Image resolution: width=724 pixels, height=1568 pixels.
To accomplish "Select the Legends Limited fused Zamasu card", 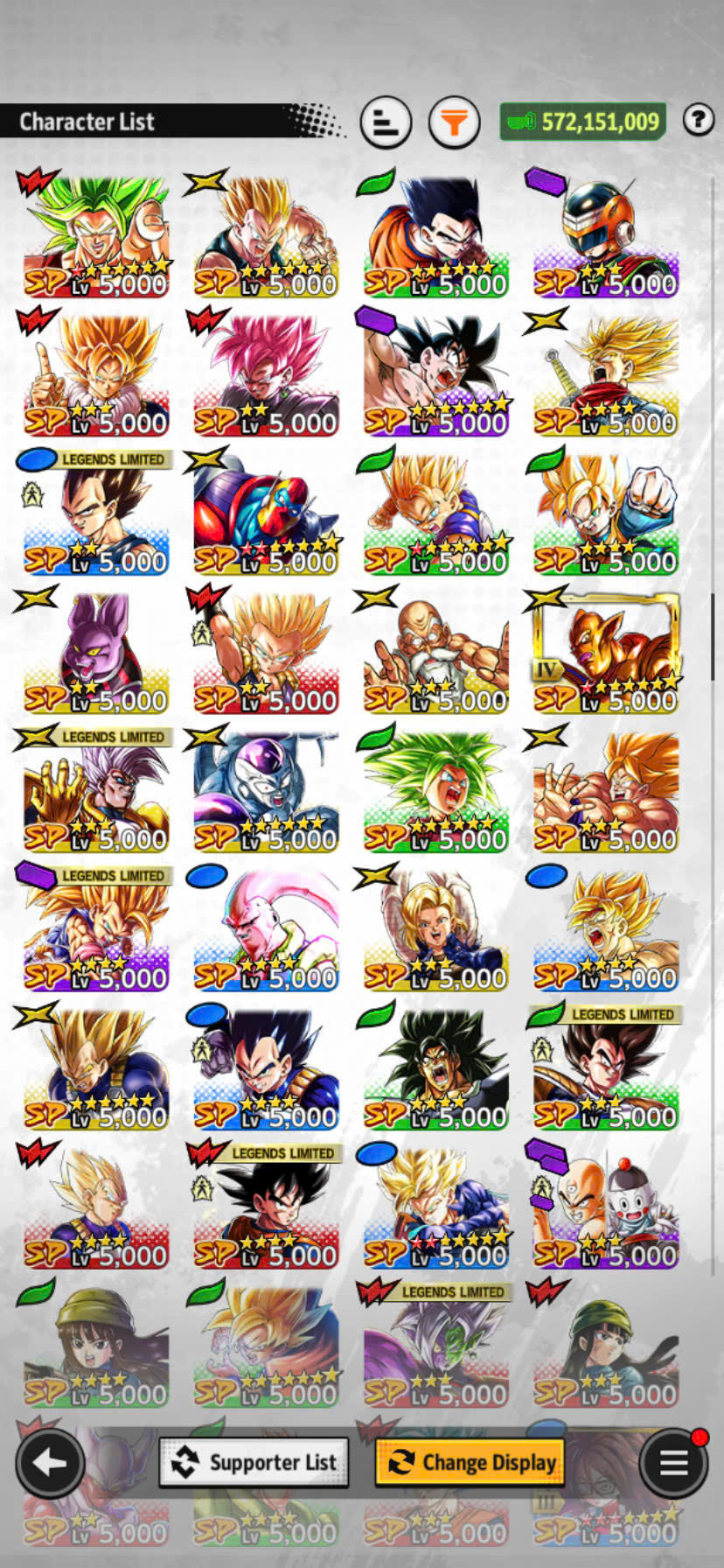I will 435,1343.
